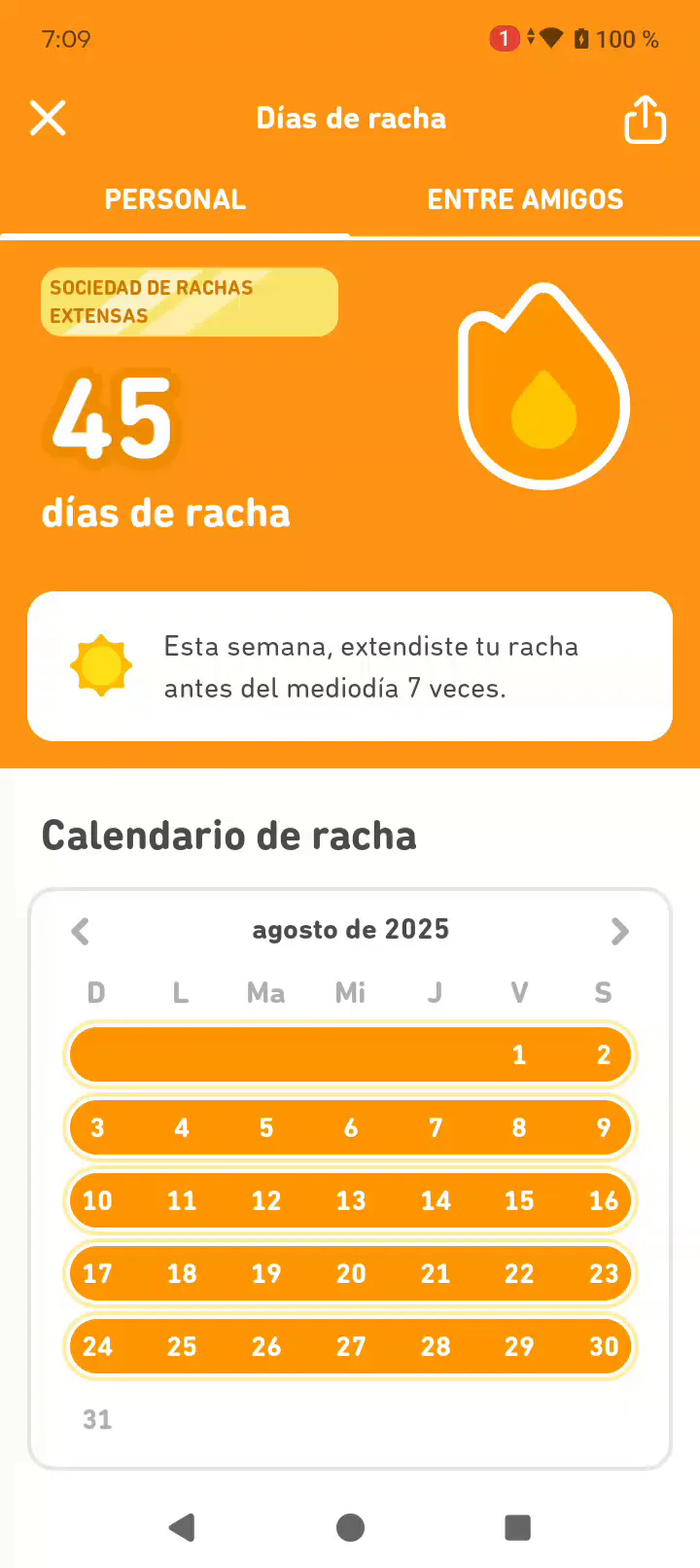Close the Días de racha screen

pyautogui.click(x=48, y=119)
